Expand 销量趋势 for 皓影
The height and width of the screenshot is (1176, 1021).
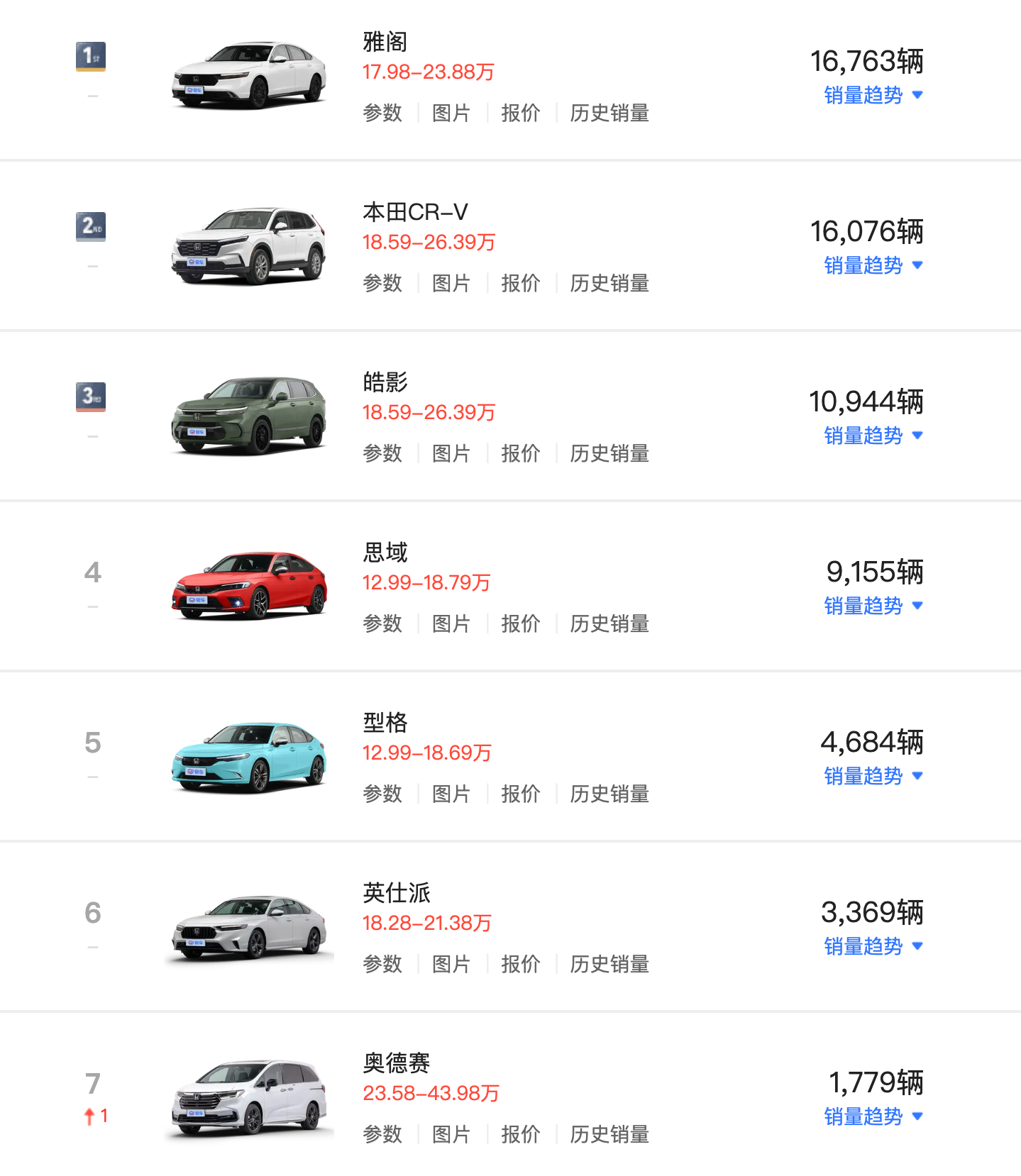tap(873, 436)
